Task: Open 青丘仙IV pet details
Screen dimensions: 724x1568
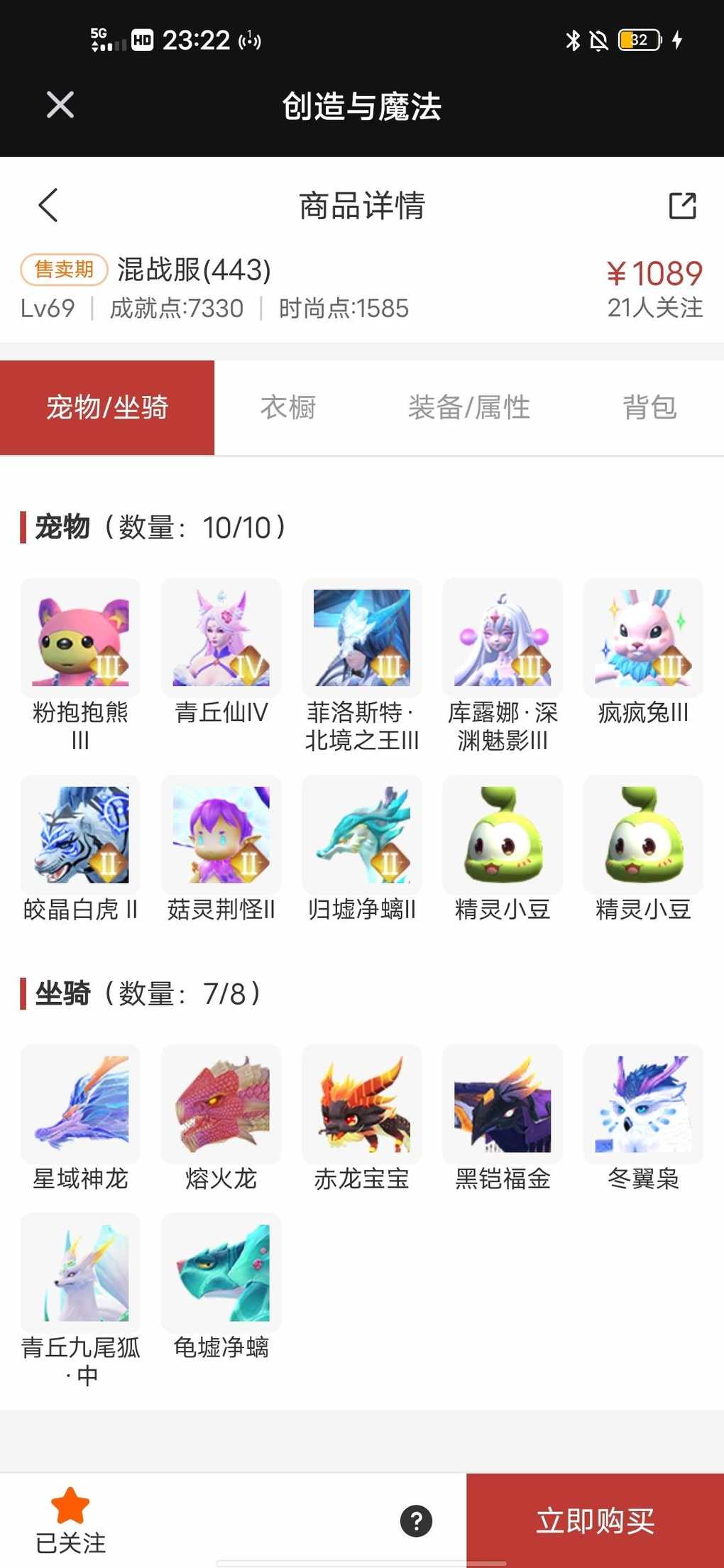Action: tap(221, 638)
